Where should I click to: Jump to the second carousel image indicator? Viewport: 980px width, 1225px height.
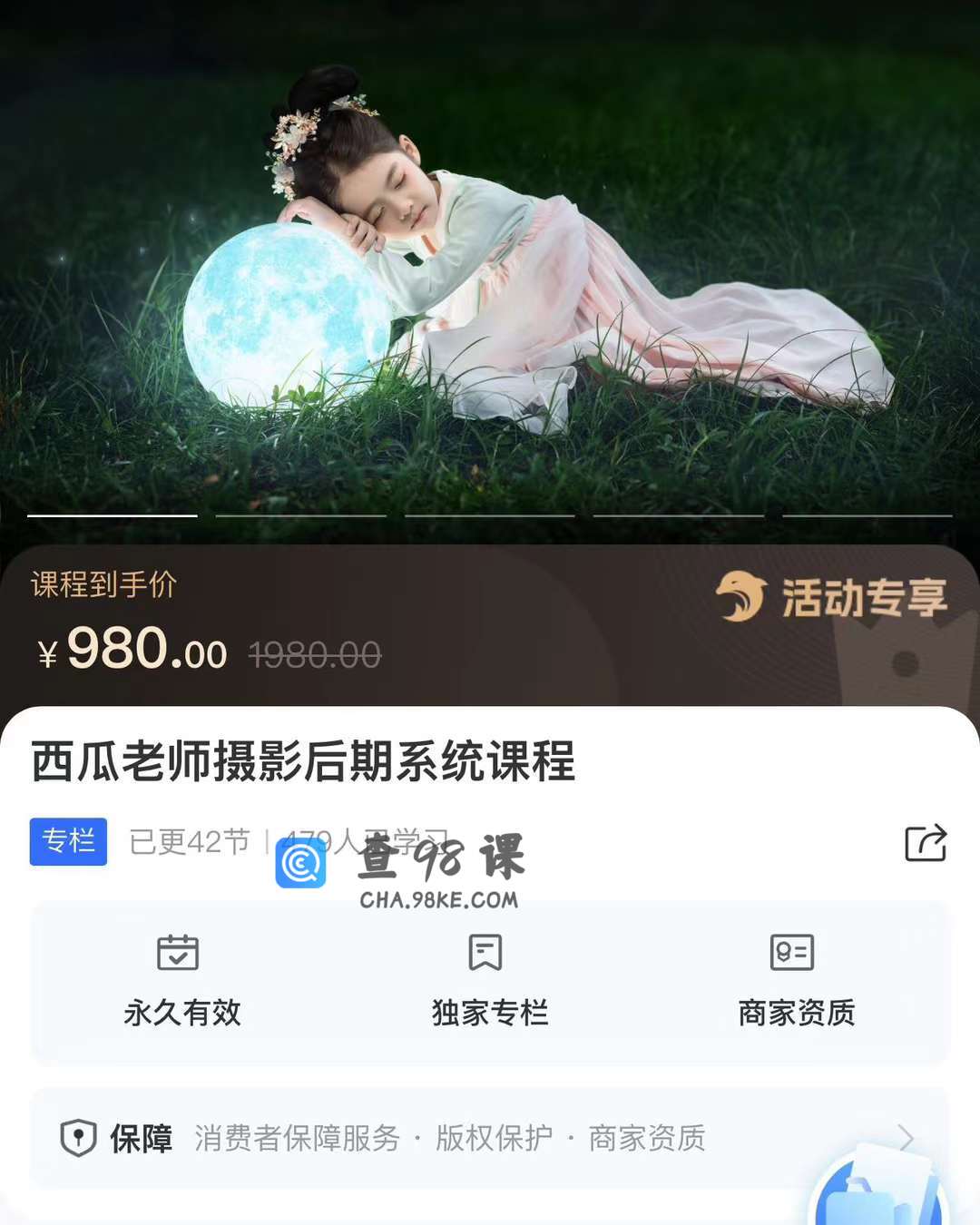tap(300, 515)
